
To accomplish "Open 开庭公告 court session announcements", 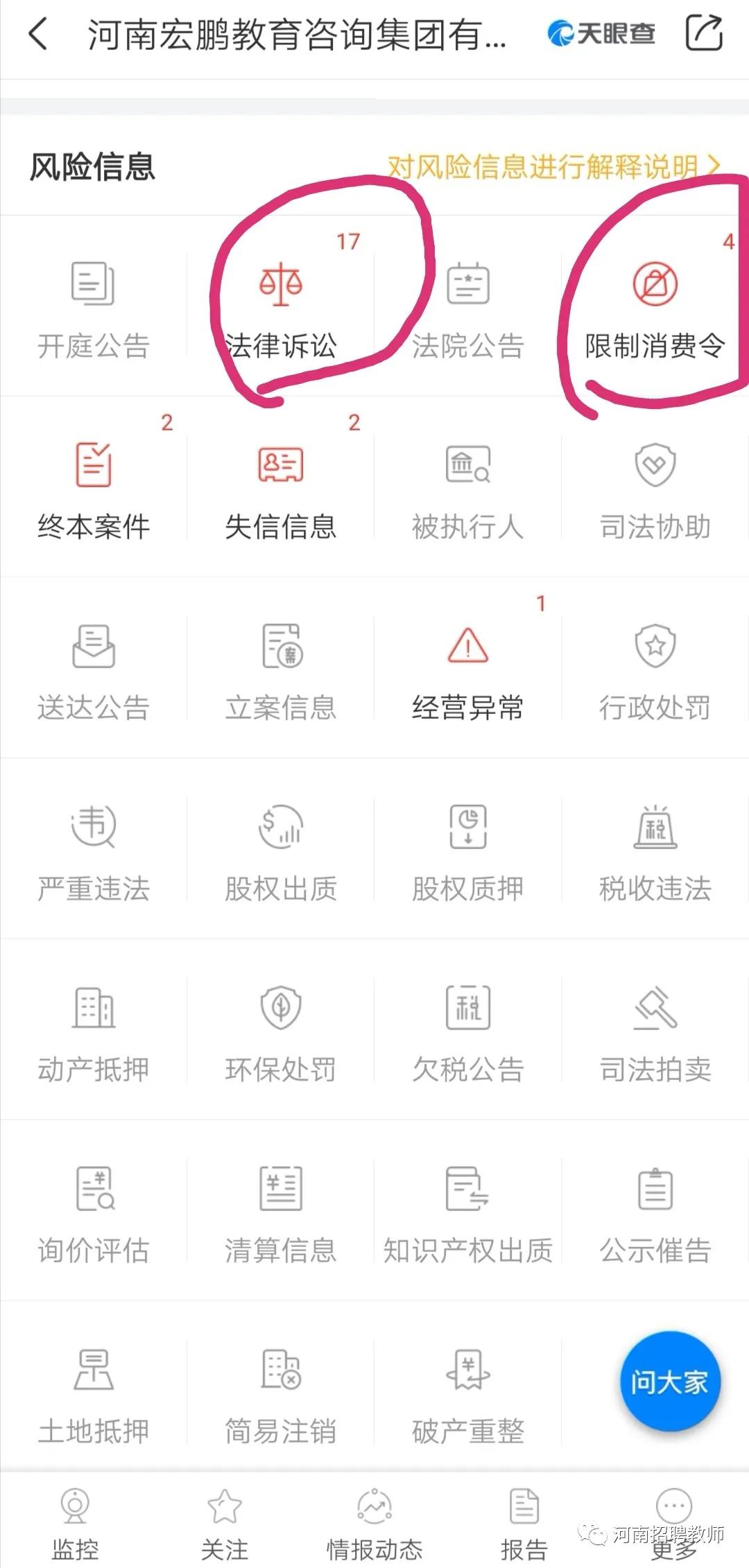I will [92, 305].
